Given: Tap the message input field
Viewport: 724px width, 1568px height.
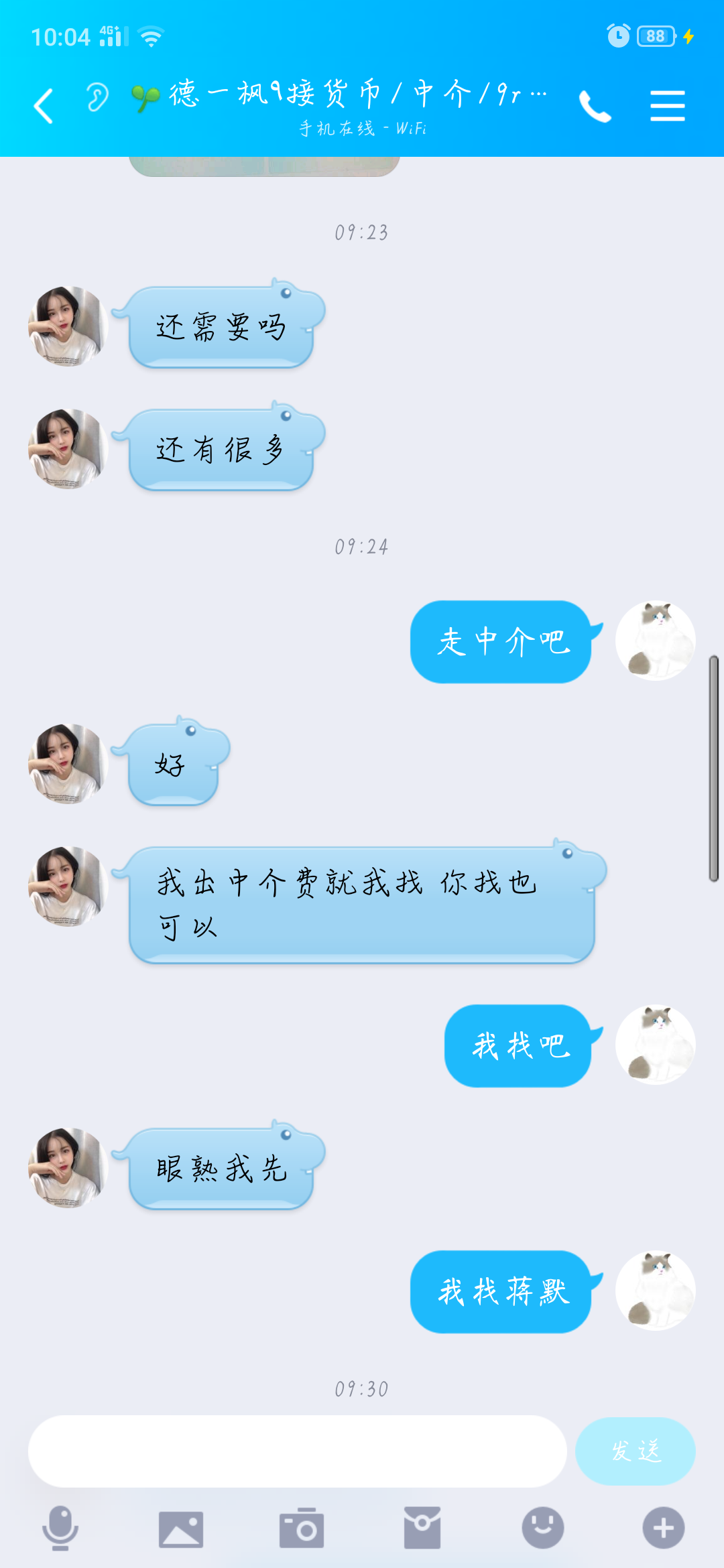Looking at the screenshot, I should [297, 1451].
